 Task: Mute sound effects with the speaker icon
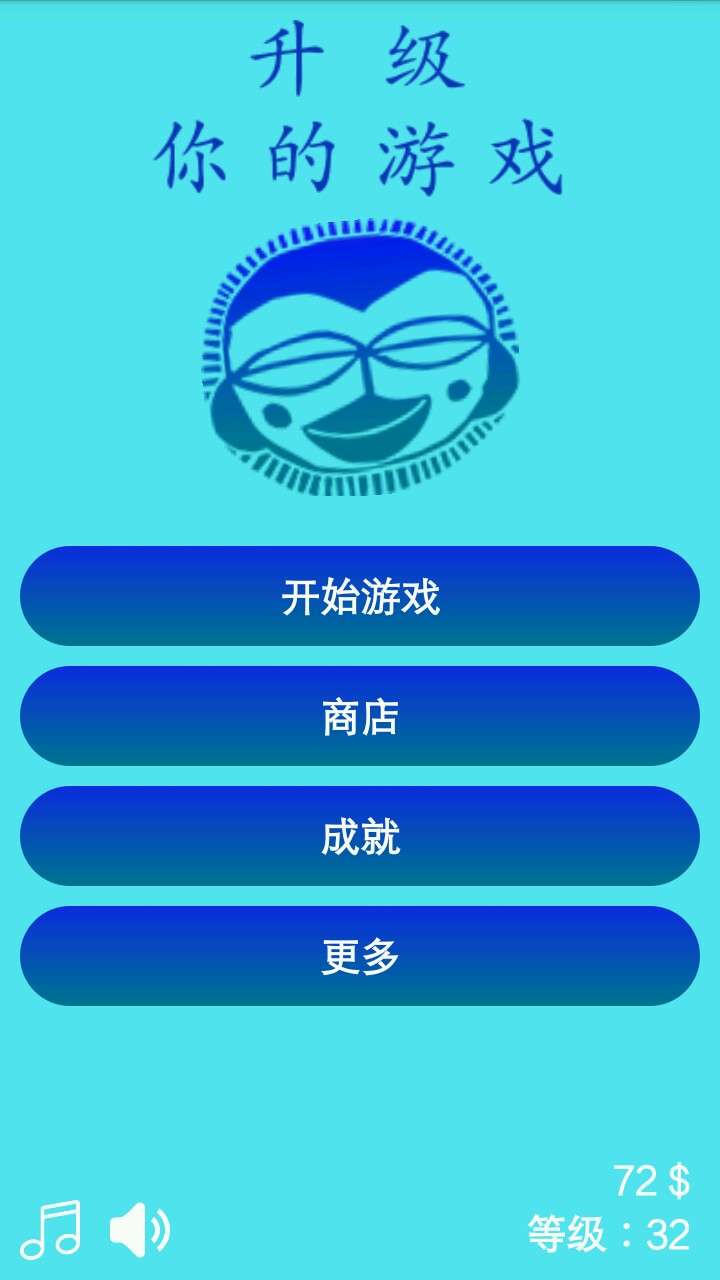[x=139, y=1229]
